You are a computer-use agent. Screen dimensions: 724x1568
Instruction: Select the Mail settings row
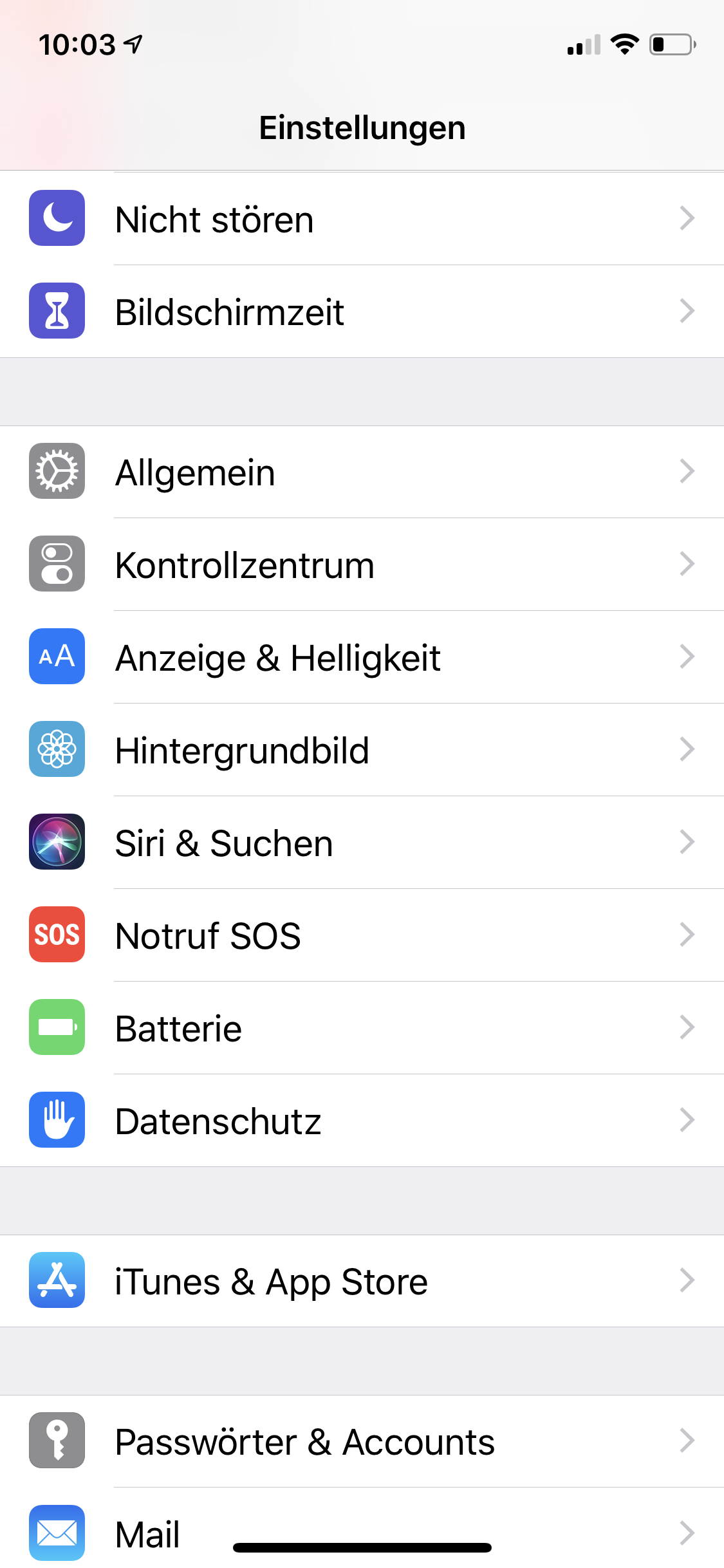[x=148, y=1532]
